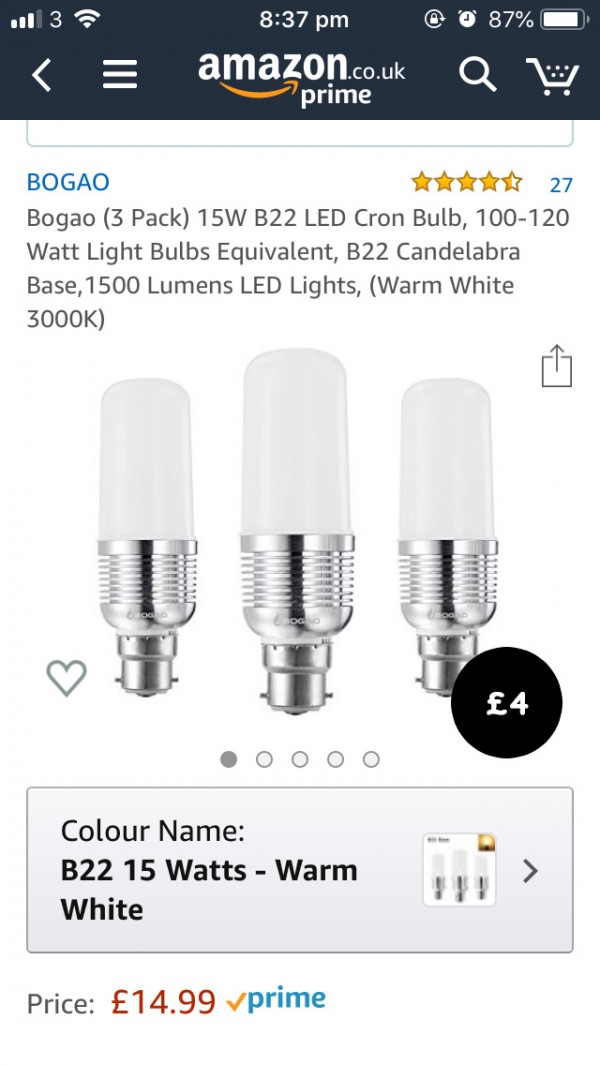600x1065 pixels.
Task: Show the second product image dot
Action: pyautogui.click(x=264, y=759)
